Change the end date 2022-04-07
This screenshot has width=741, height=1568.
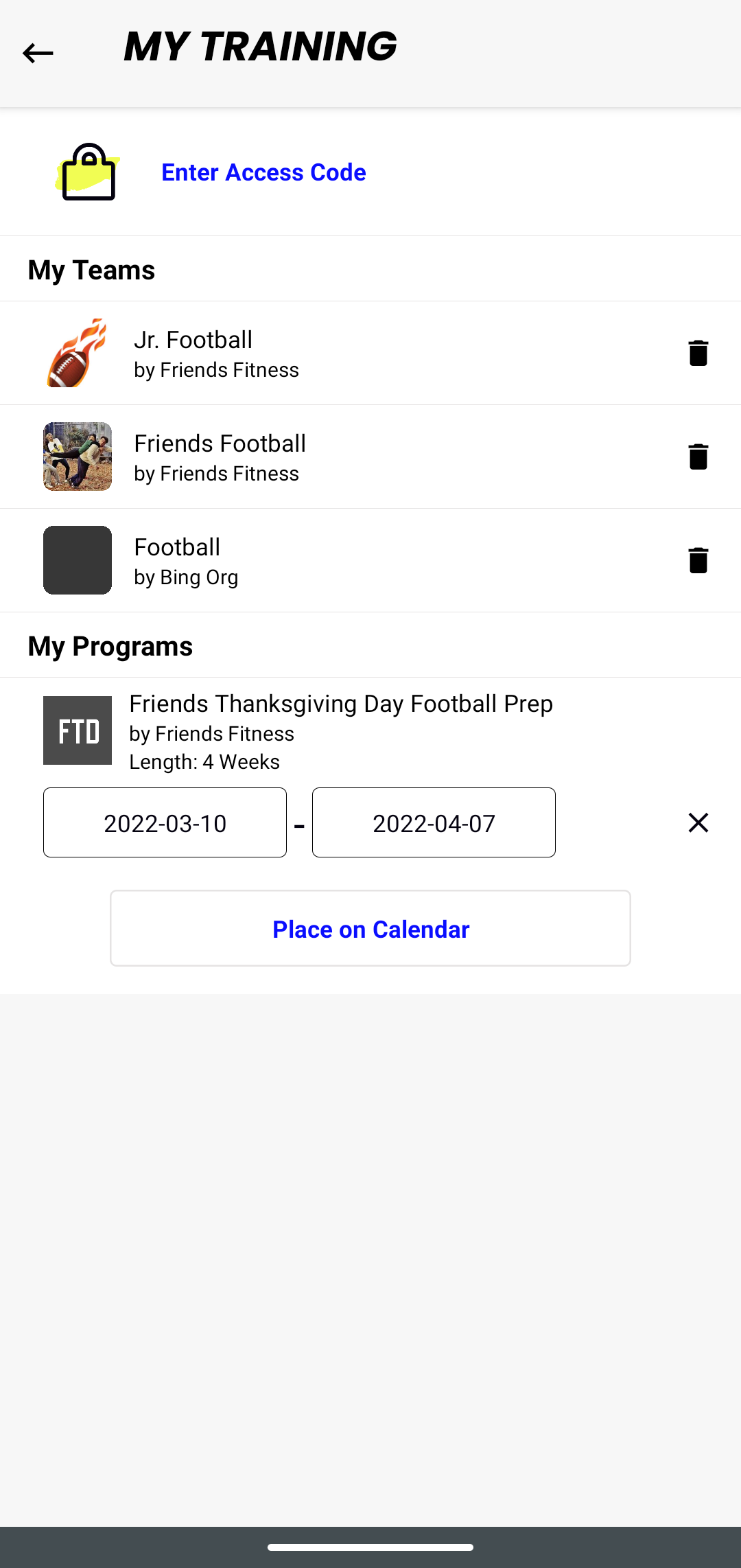point(434,822)
